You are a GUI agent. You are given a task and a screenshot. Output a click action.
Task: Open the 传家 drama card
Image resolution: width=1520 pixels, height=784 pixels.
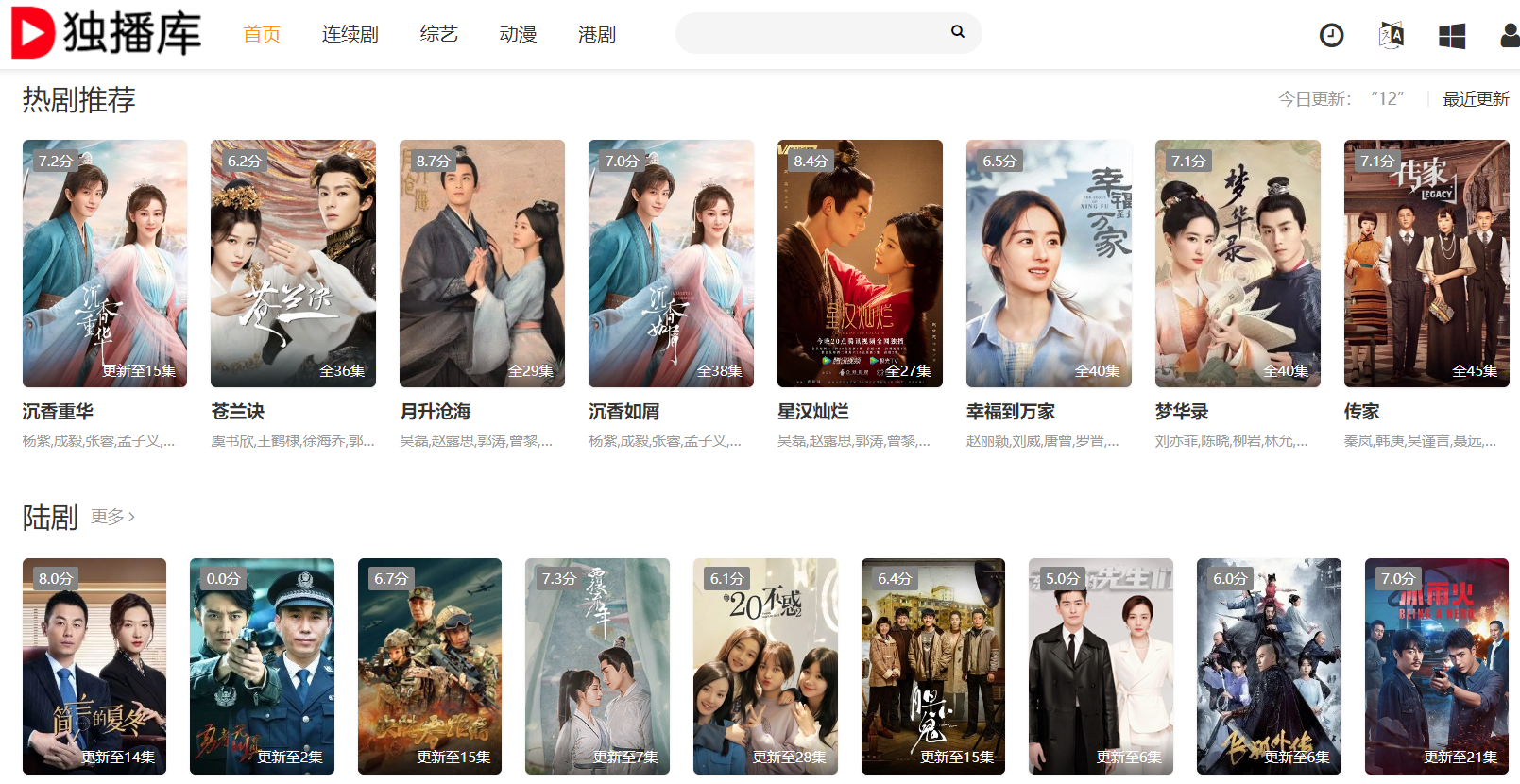coord(1426,264)
